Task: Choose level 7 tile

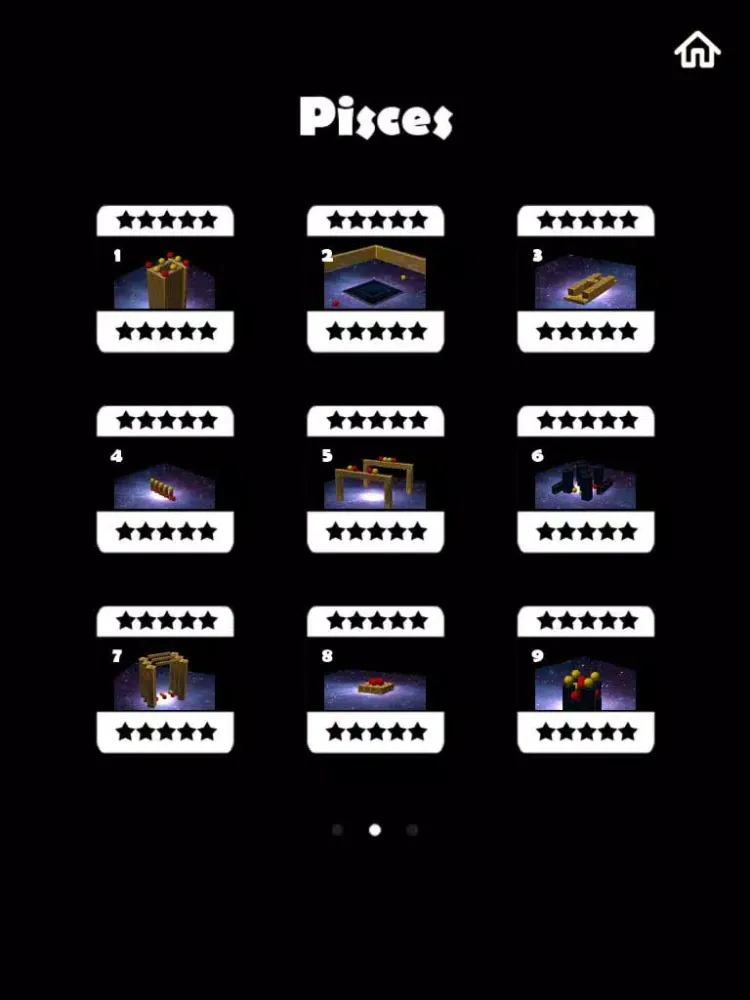Action: click(165, 681)
